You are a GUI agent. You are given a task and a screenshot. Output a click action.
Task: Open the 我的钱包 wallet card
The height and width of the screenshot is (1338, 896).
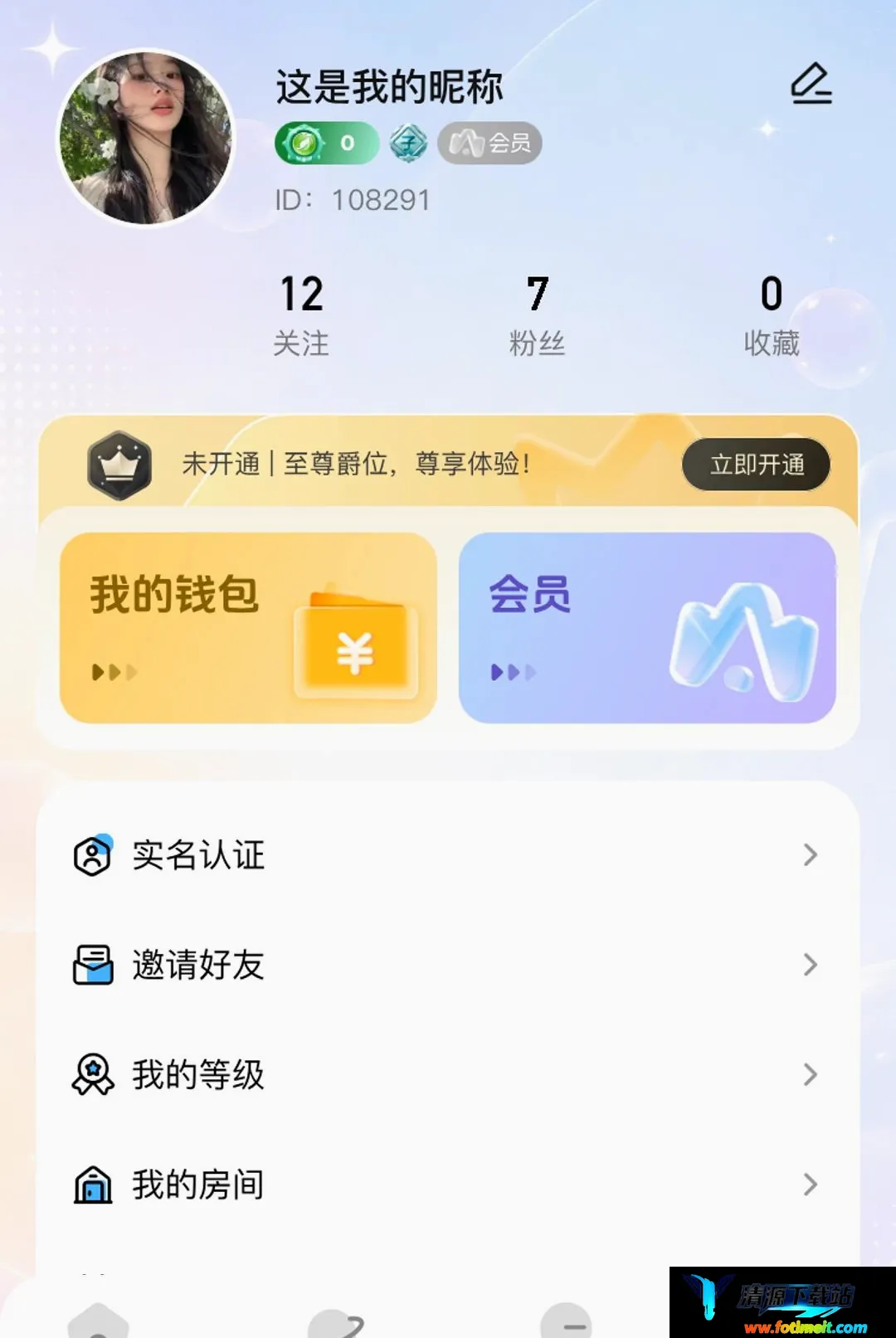[x=248, y=628]
